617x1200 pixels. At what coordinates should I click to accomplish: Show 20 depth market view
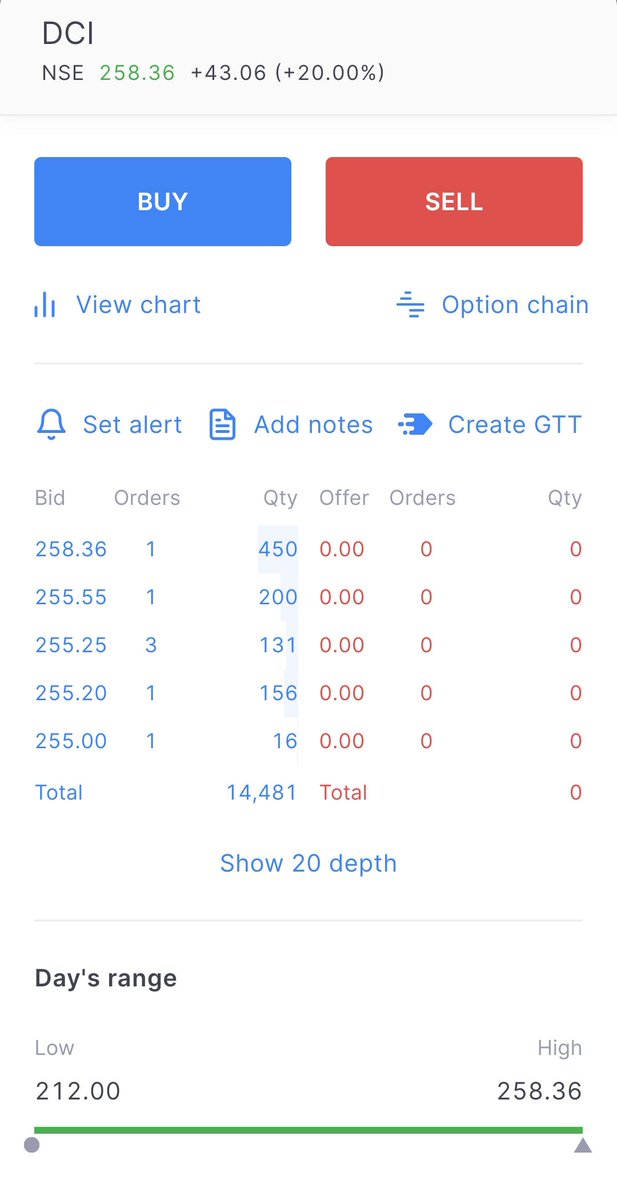308,863
